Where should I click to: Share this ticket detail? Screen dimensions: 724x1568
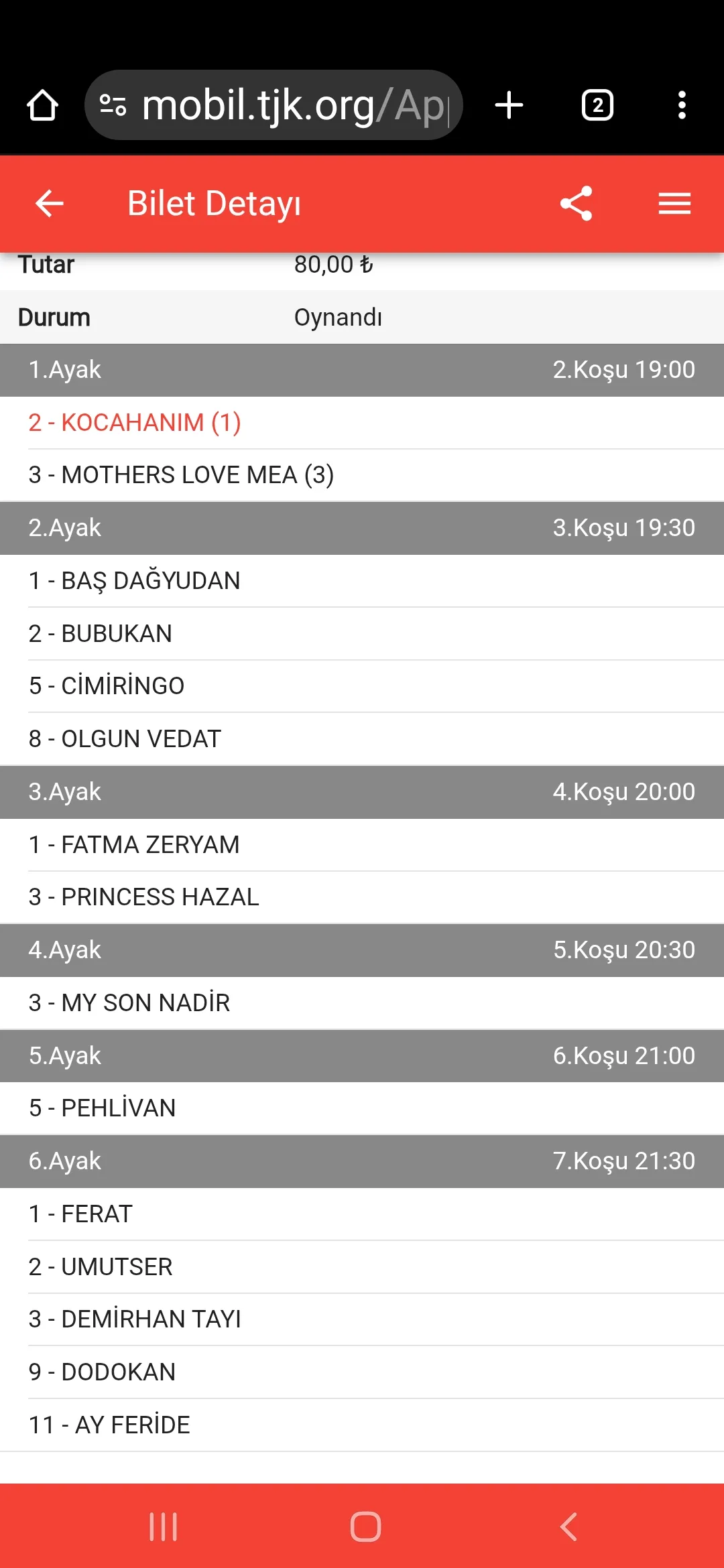tap(577, 204)
